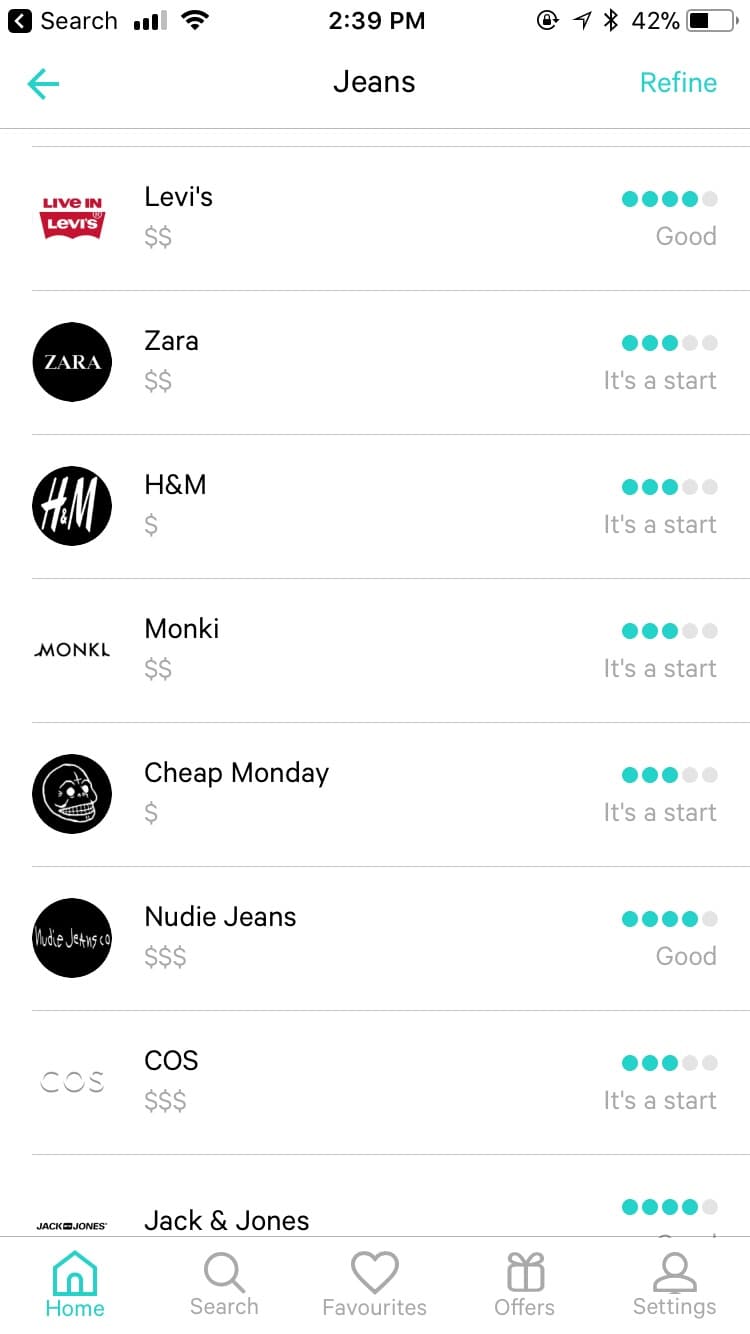This screenshot has width=750, height=1334.
Task: Open the Nudie Jeans Co logo
Action: [x=72, y=938]
